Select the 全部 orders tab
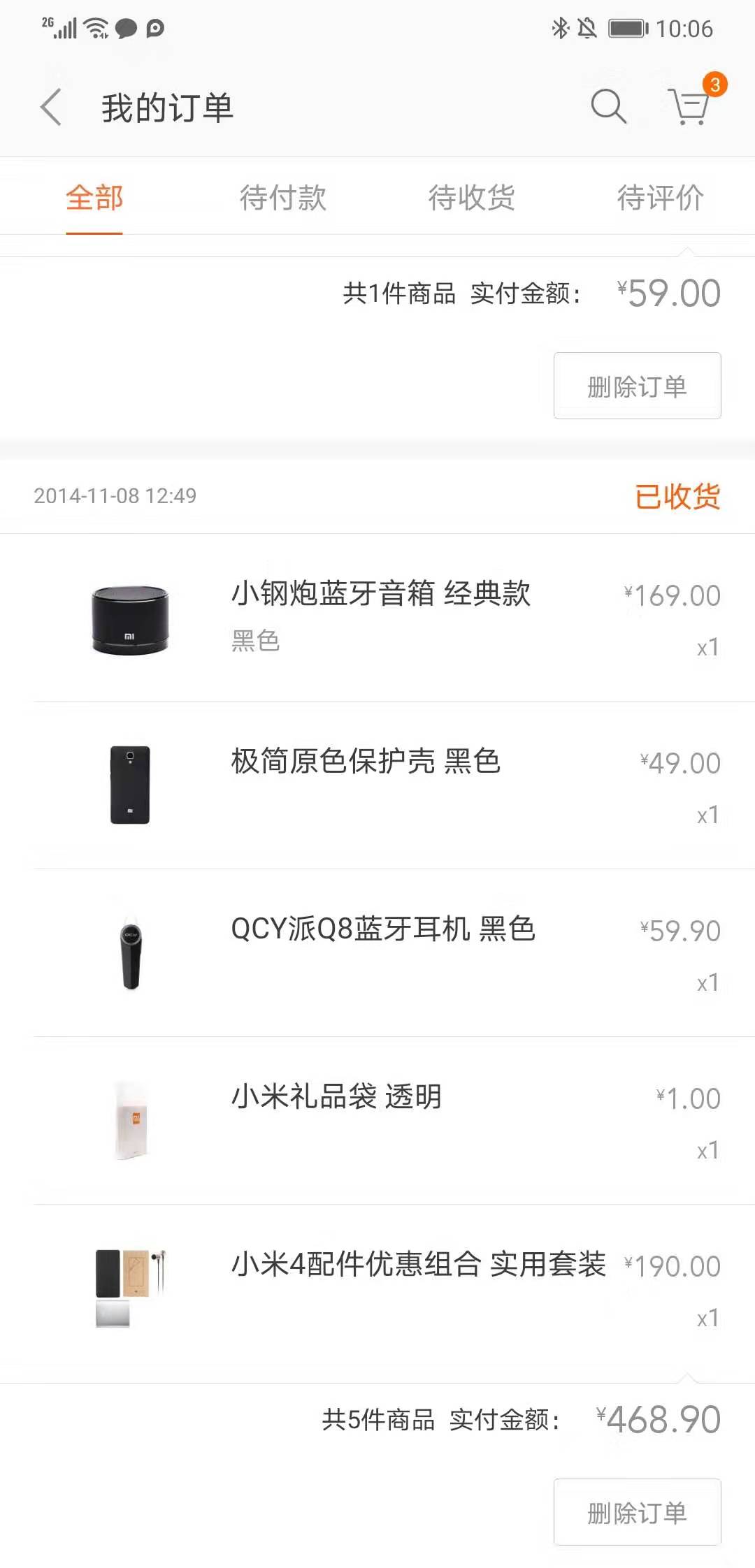Viewport: 755px width, 1568px height. click(94, 199)
